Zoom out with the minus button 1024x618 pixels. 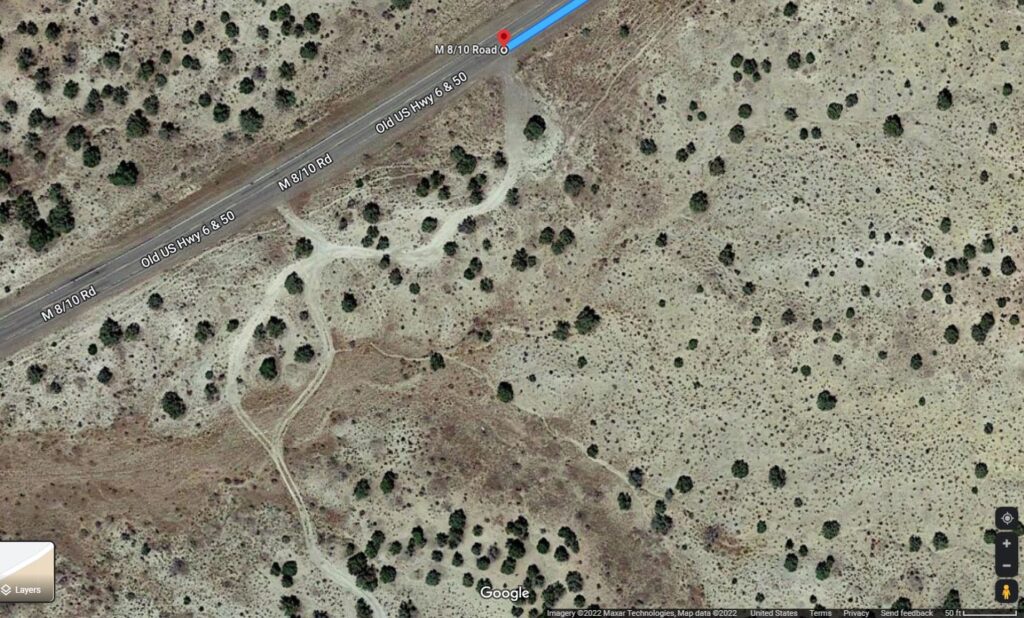[1006, 567]
